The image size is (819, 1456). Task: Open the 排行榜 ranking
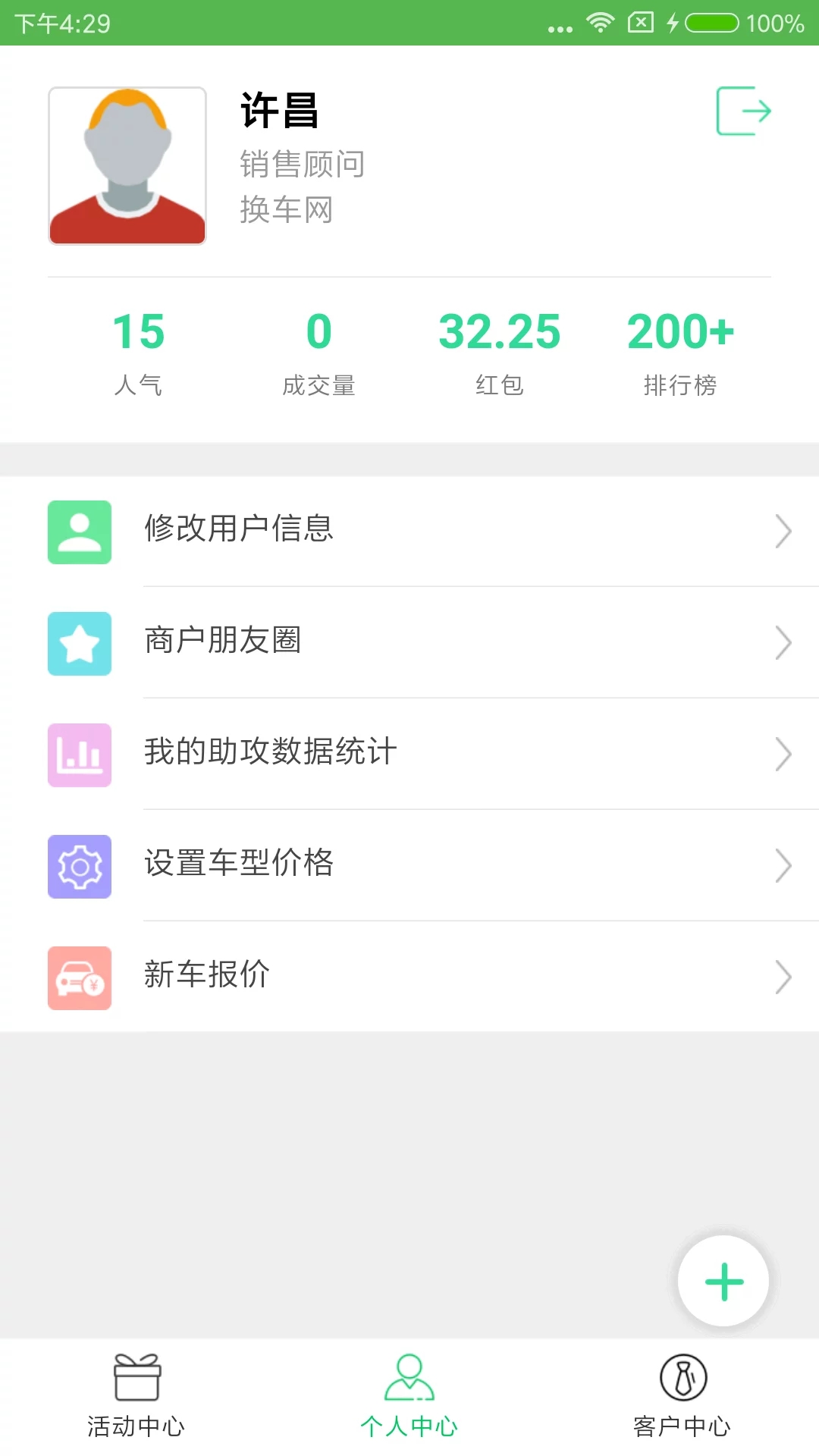[x=680, y=353]
